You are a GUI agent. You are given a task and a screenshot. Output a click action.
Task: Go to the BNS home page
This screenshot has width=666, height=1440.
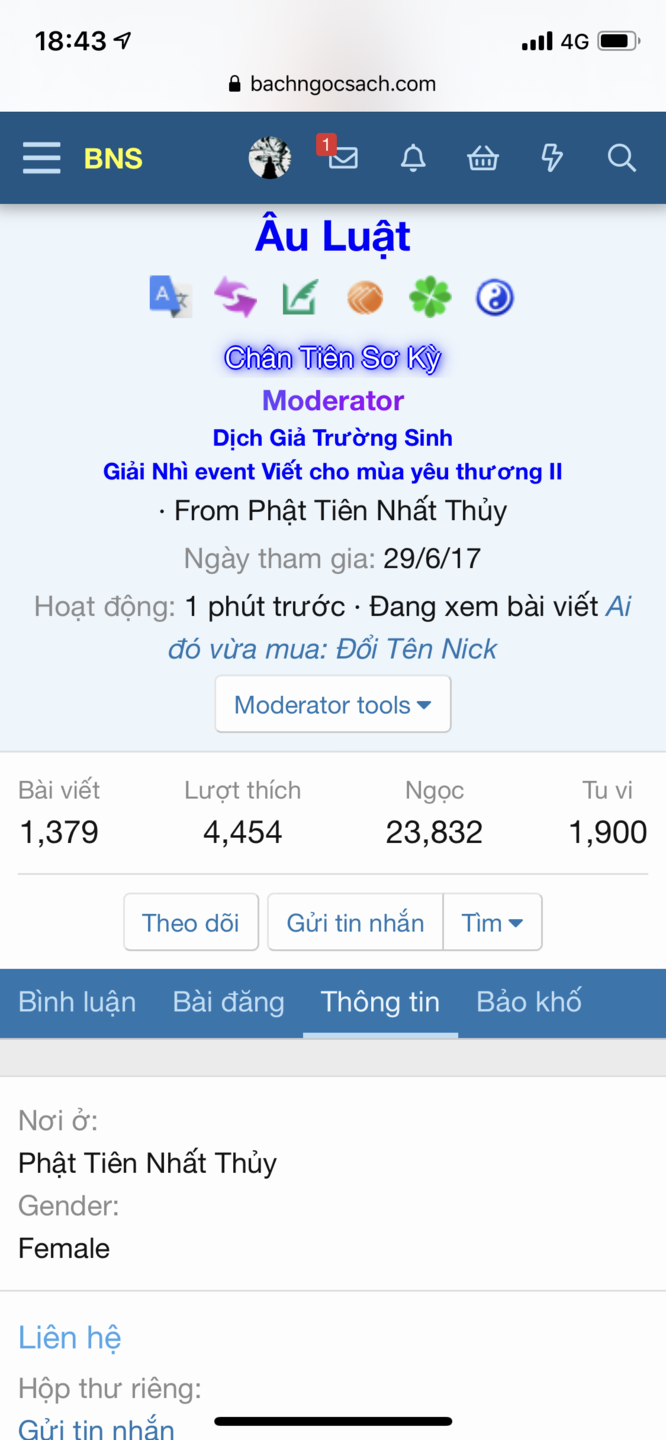pos(113,158)
